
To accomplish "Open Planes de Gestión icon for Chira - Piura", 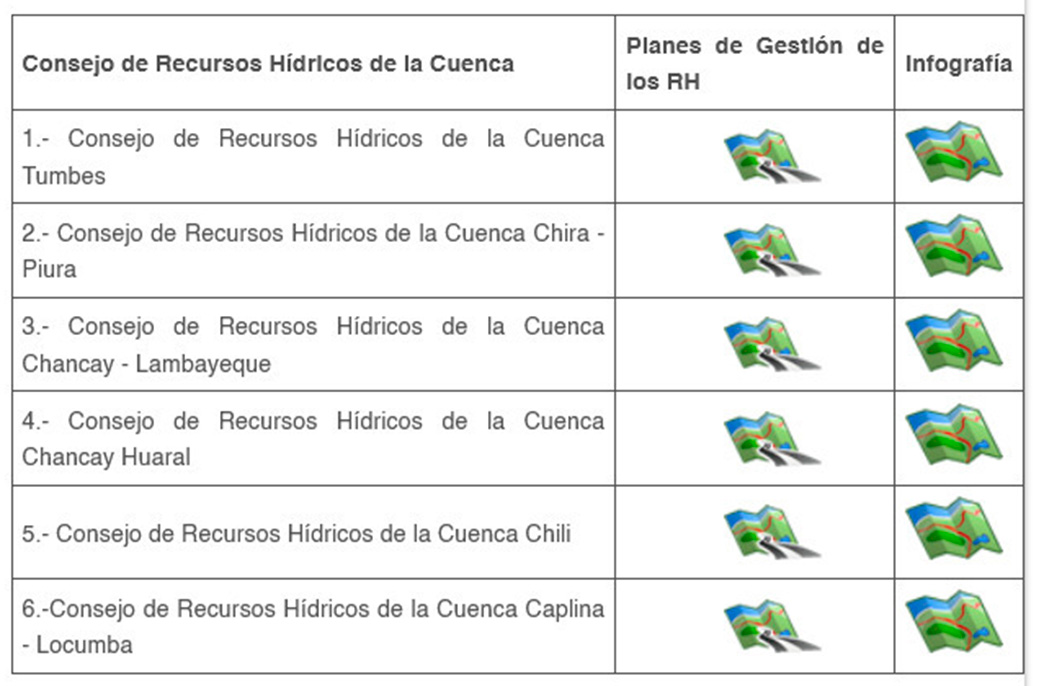I will [x=772, y=250].
